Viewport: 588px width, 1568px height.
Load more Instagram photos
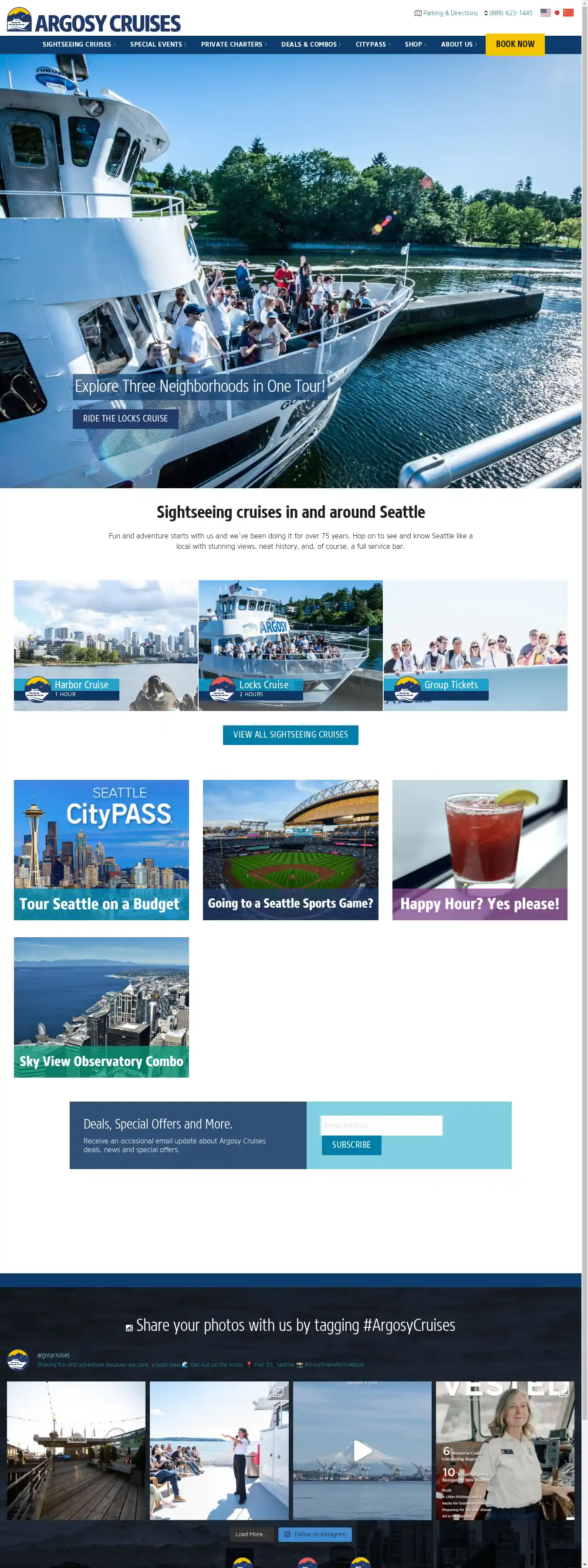[x=251, y=1534]
